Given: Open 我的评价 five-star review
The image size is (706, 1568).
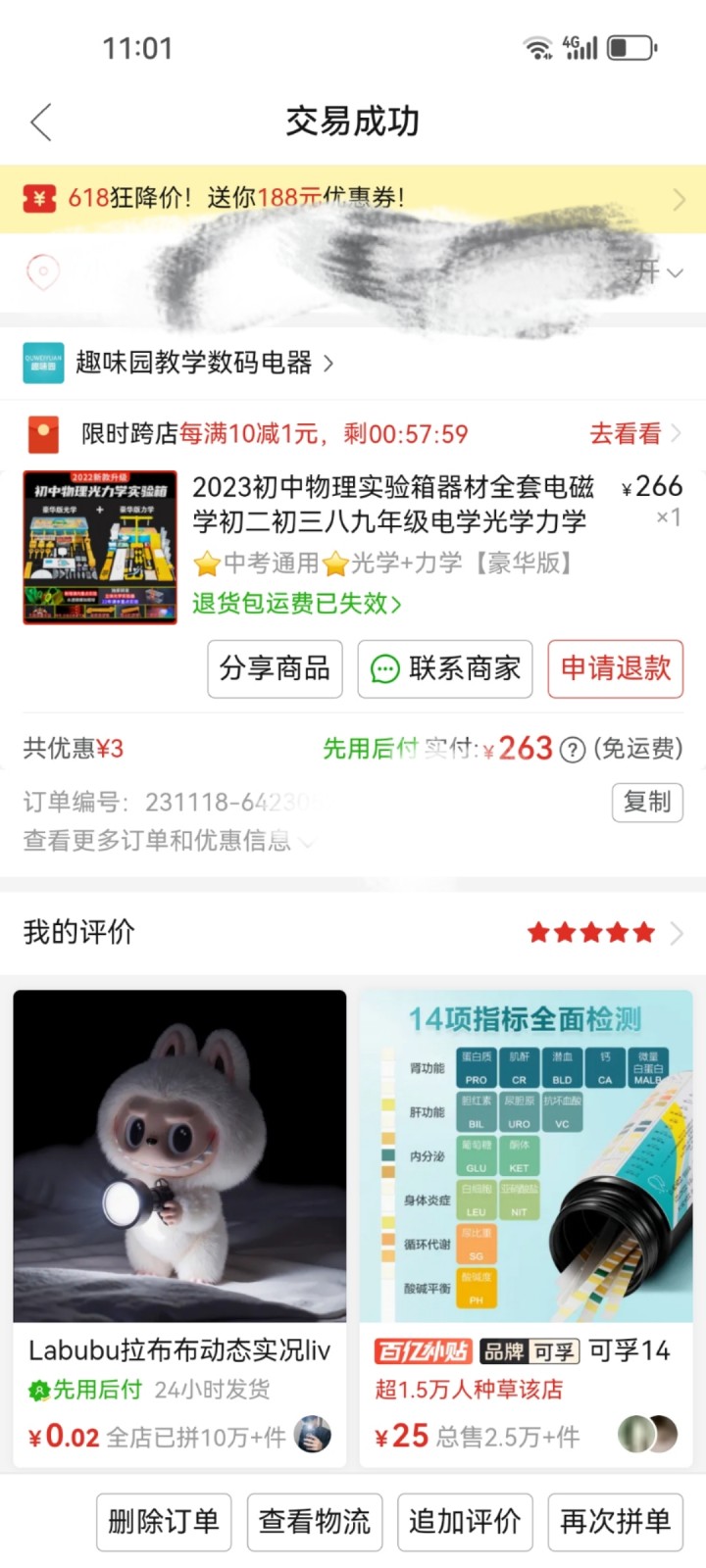Looking at the screenshot, I should click(353, 932).
